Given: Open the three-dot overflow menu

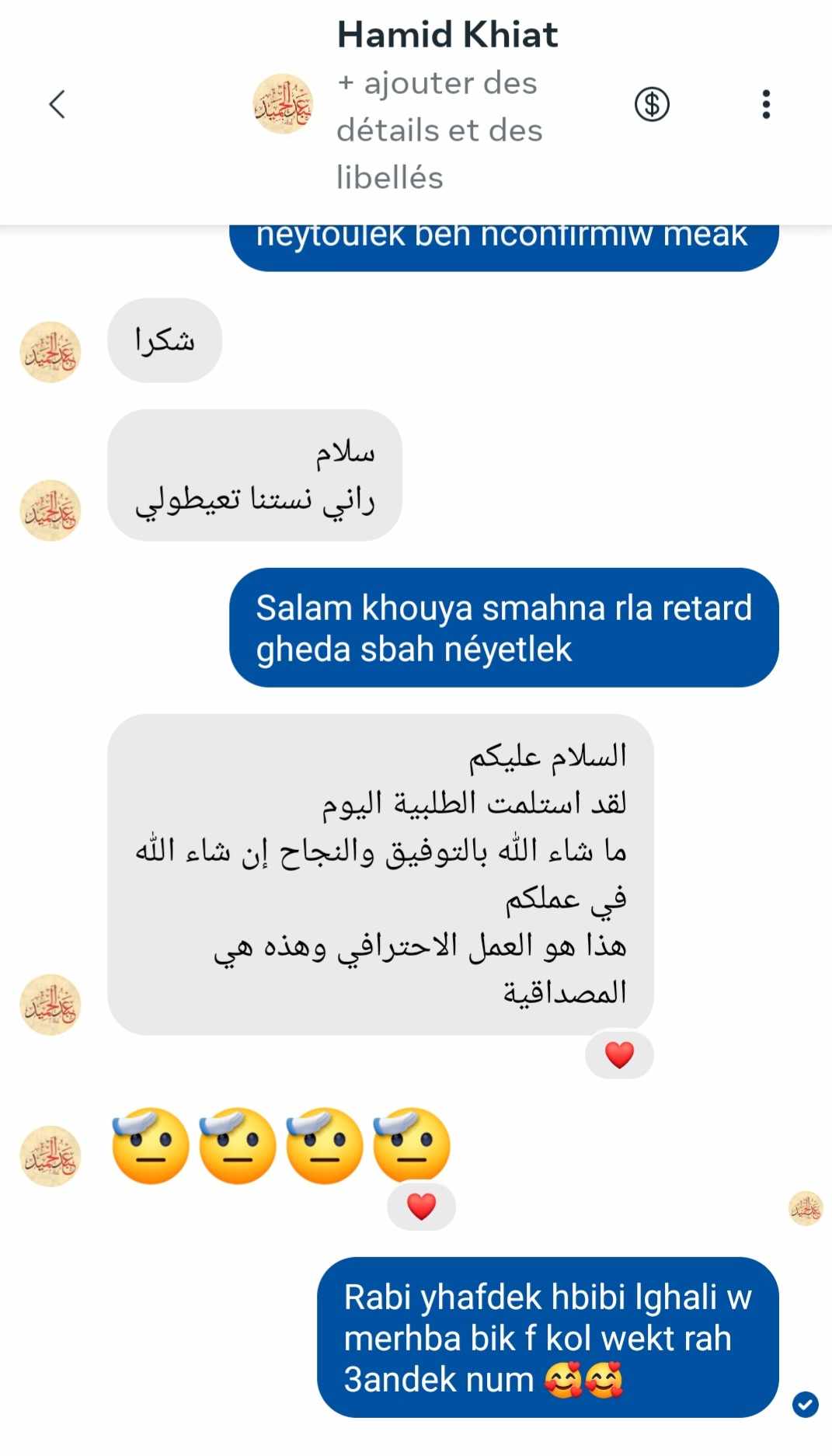Looking at the screenshot, I should [x=766, y=104].
